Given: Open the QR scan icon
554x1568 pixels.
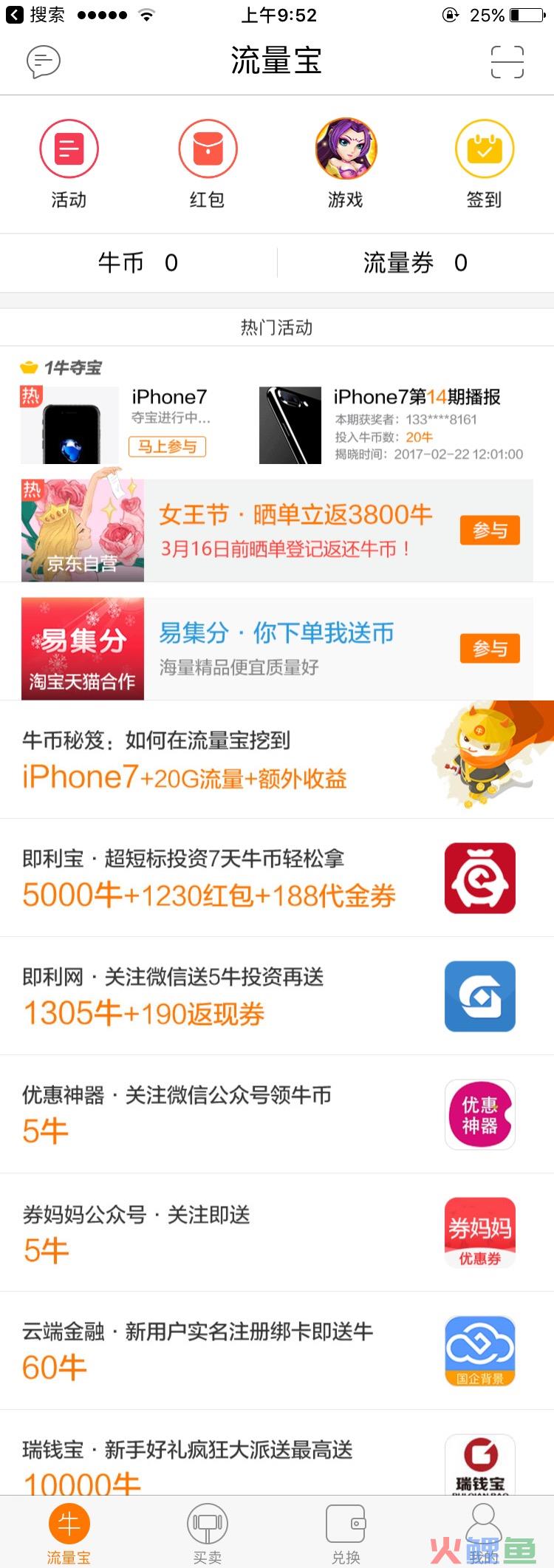Looking at the screenshot, I should click(507, 61).
